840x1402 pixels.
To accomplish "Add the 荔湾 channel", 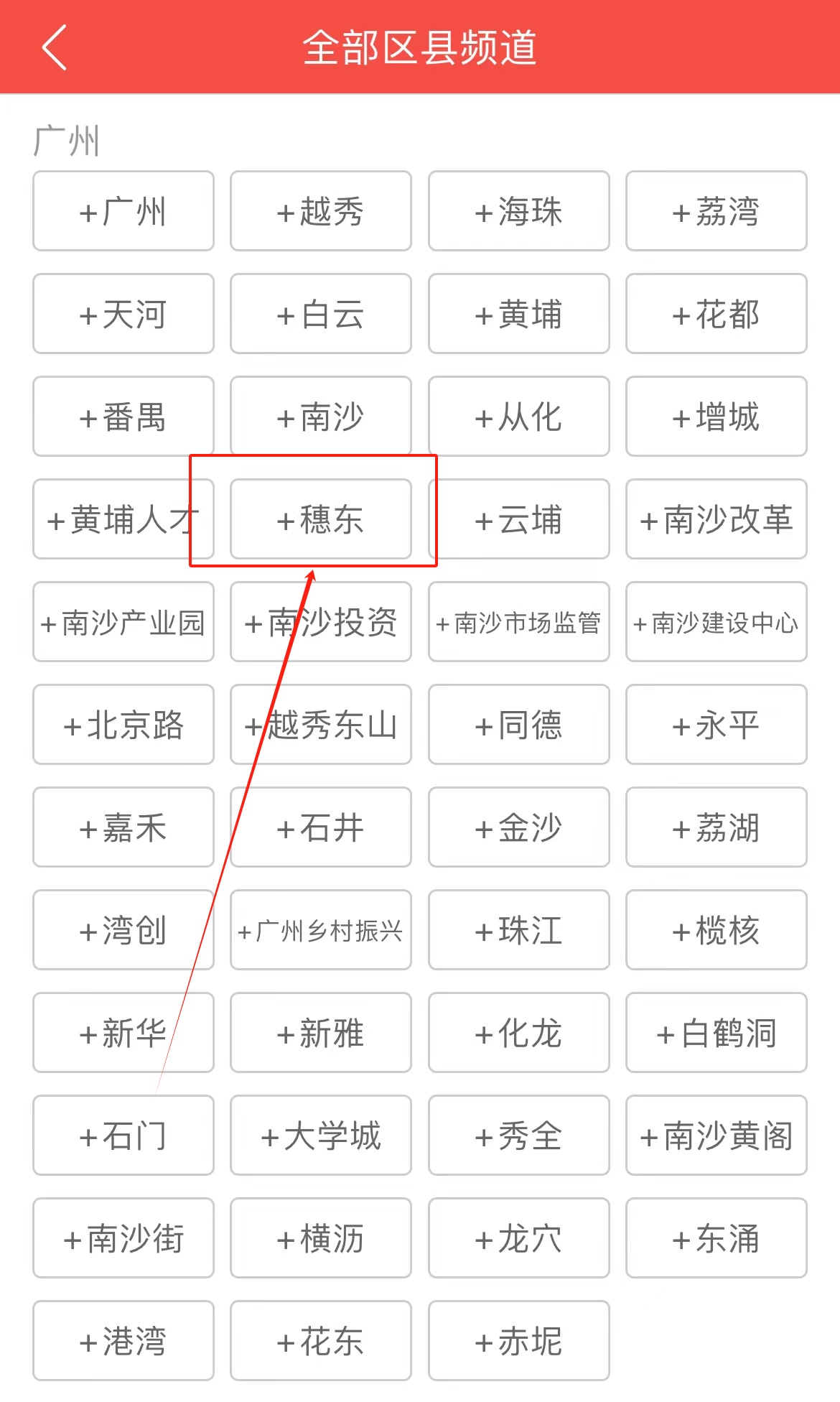I will (x=717, y=210).
